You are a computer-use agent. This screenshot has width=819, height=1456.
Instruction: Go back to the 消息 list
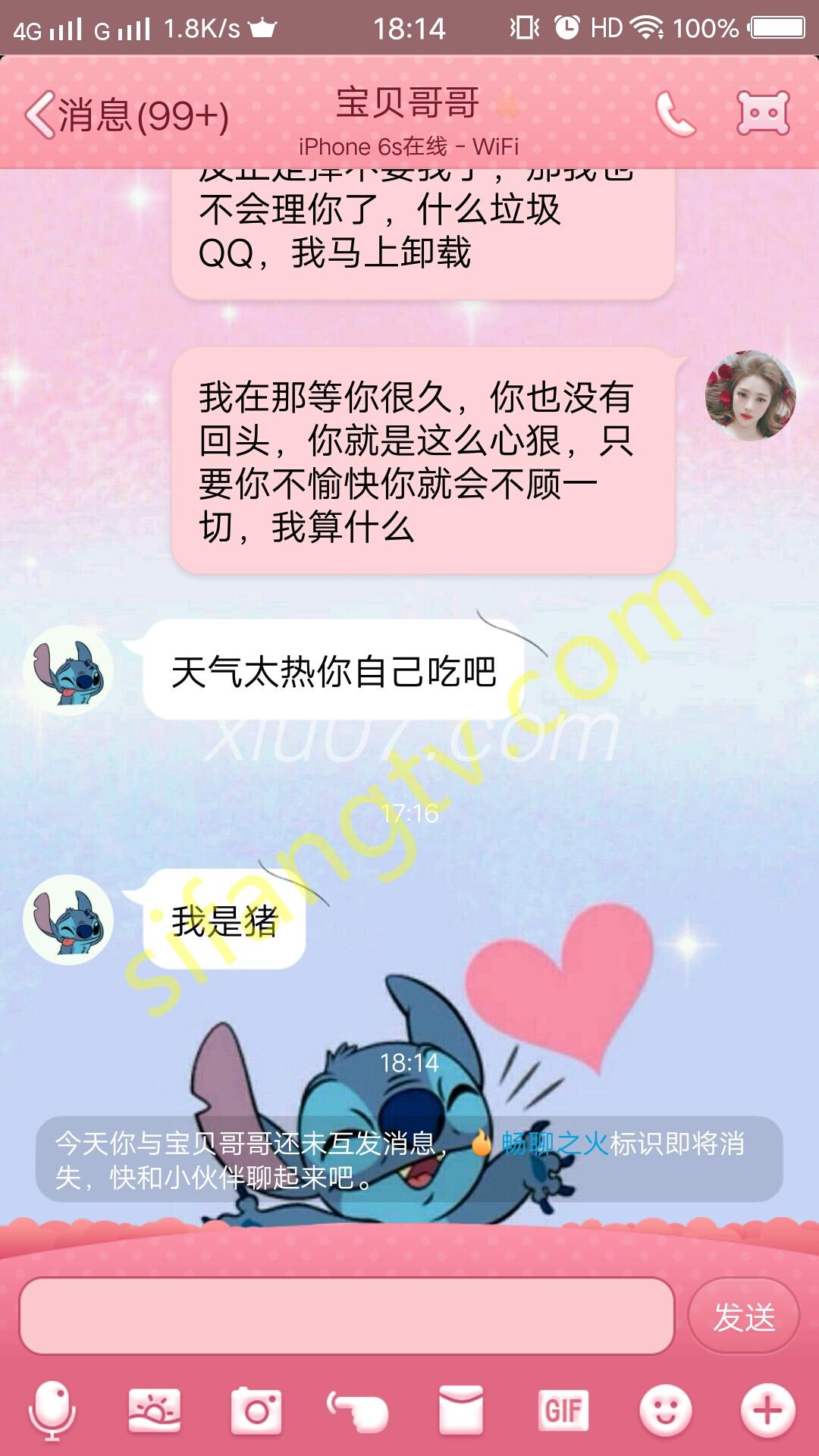125,115
